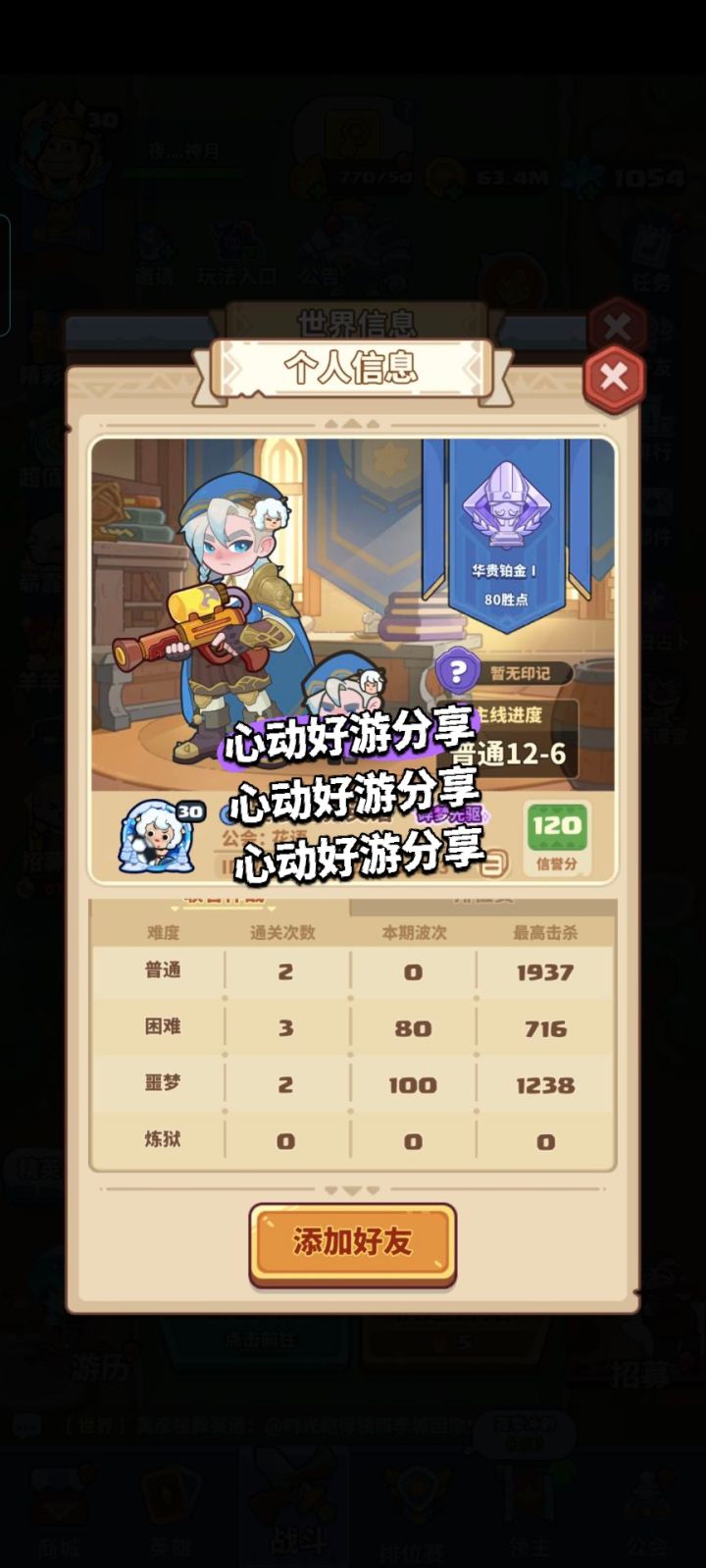Viewport: 706px width, 1568px height.
Task: Click the question mark beside 暂无印记
Action: click(456, 672)
